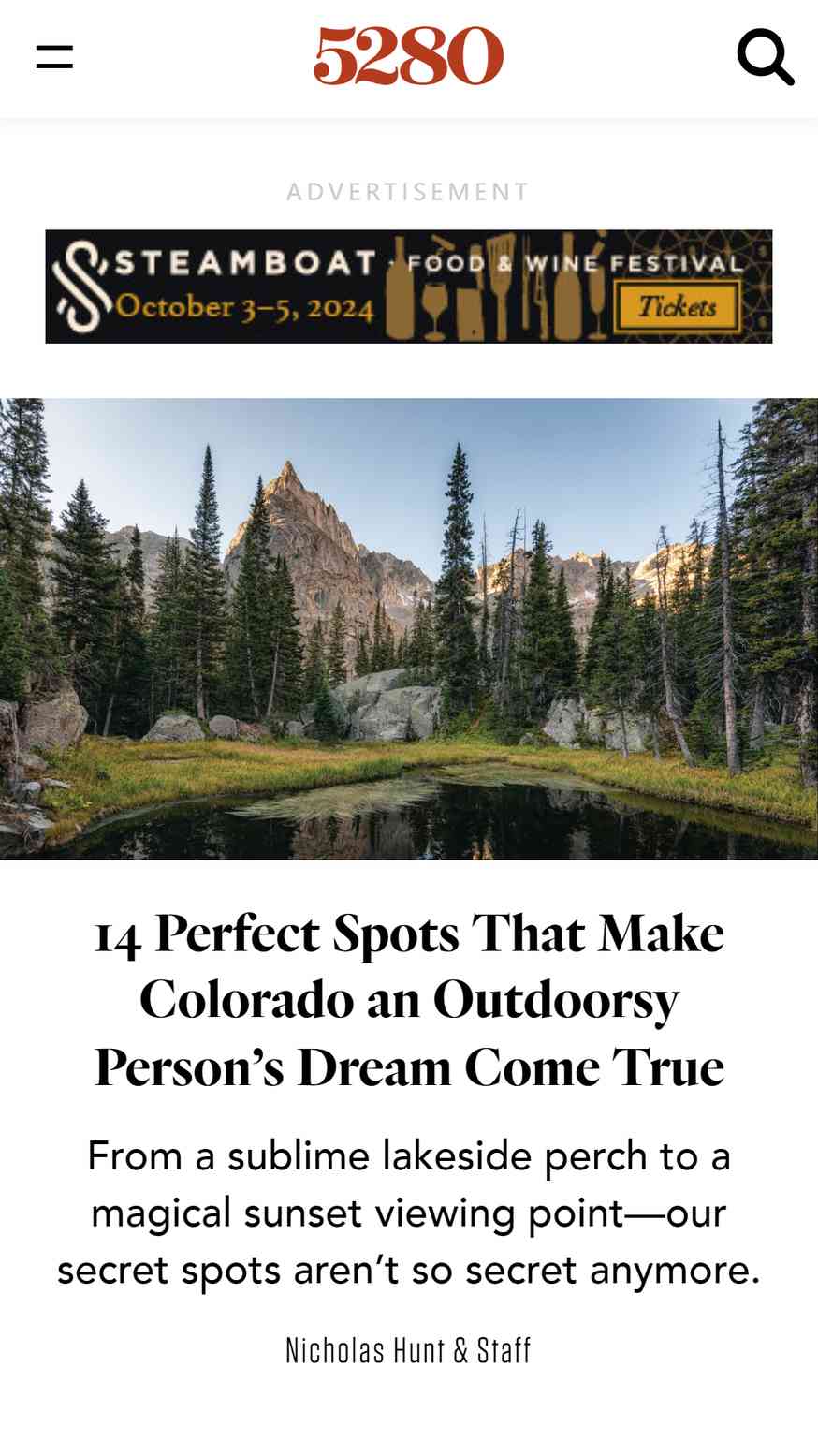Go to the 5280 home page logo
The image size is (818, 1456).
[x=408, y=56]
